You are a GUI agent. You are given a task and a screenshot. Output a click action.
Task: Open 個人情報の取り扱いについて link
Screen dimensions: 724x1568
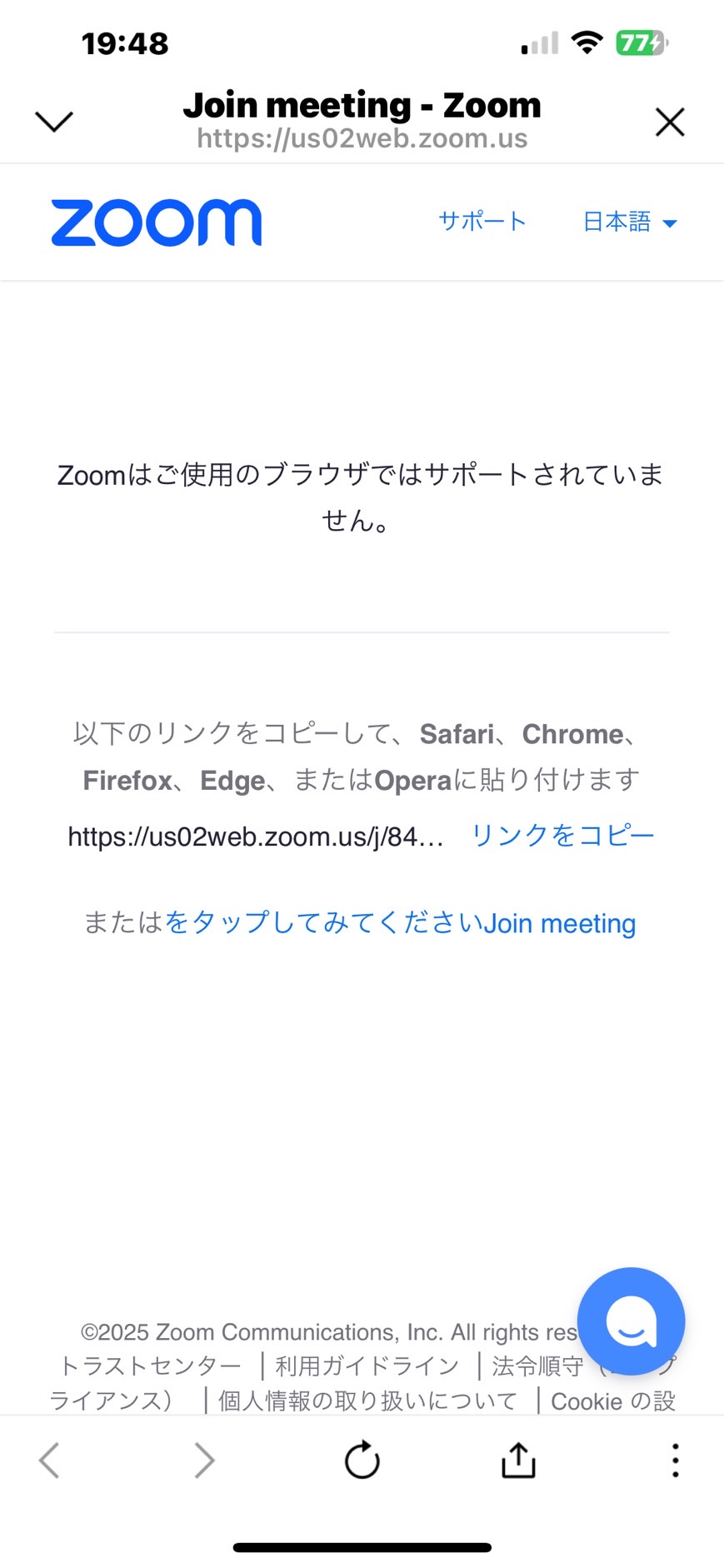point(367,1401)
